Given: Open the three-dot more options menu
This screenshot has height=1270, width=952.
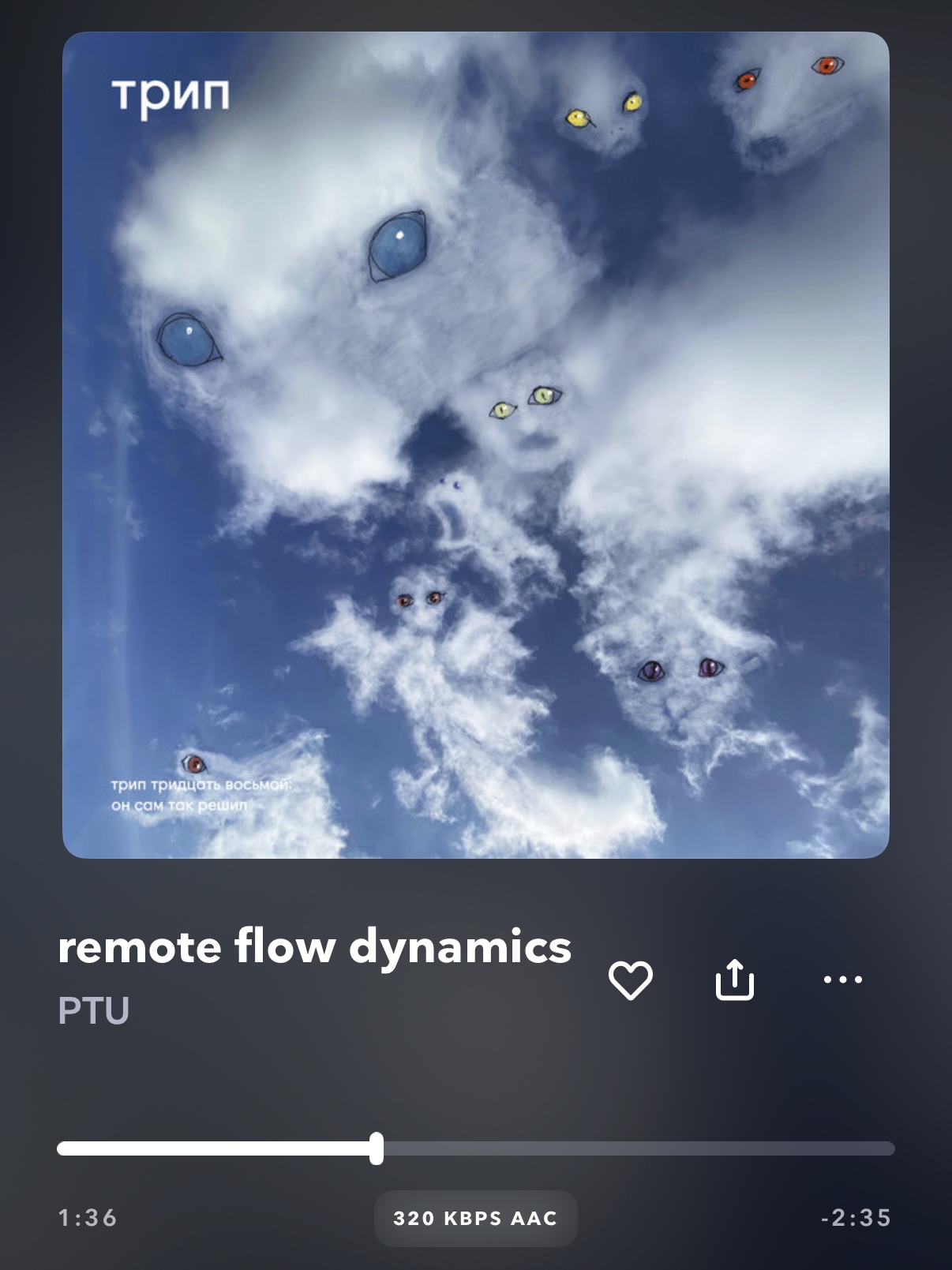Looking at the screenshot, I should tap(842, 980).
